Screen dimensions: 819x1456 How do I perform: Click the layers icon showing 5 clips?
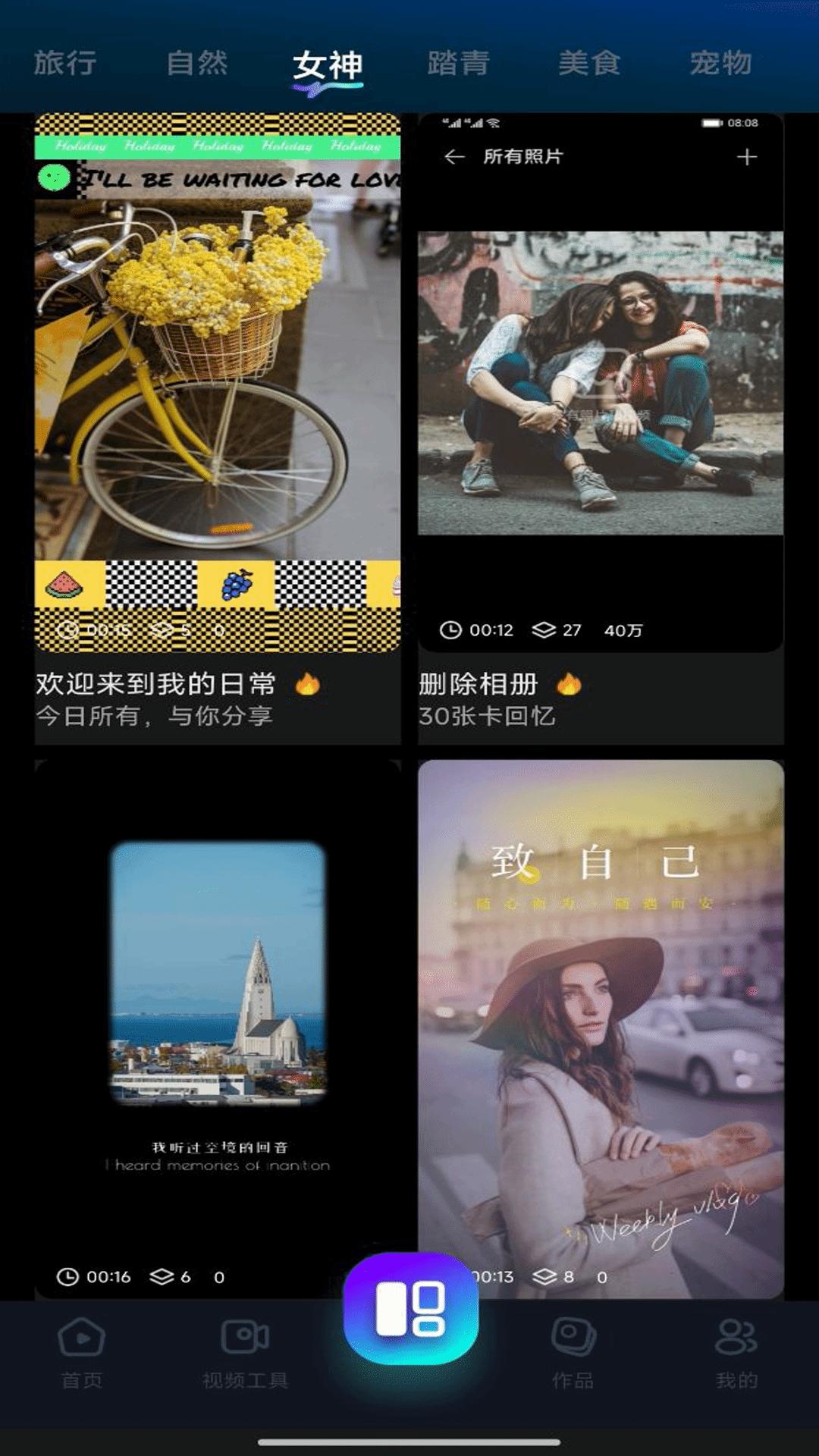[161, 630]
